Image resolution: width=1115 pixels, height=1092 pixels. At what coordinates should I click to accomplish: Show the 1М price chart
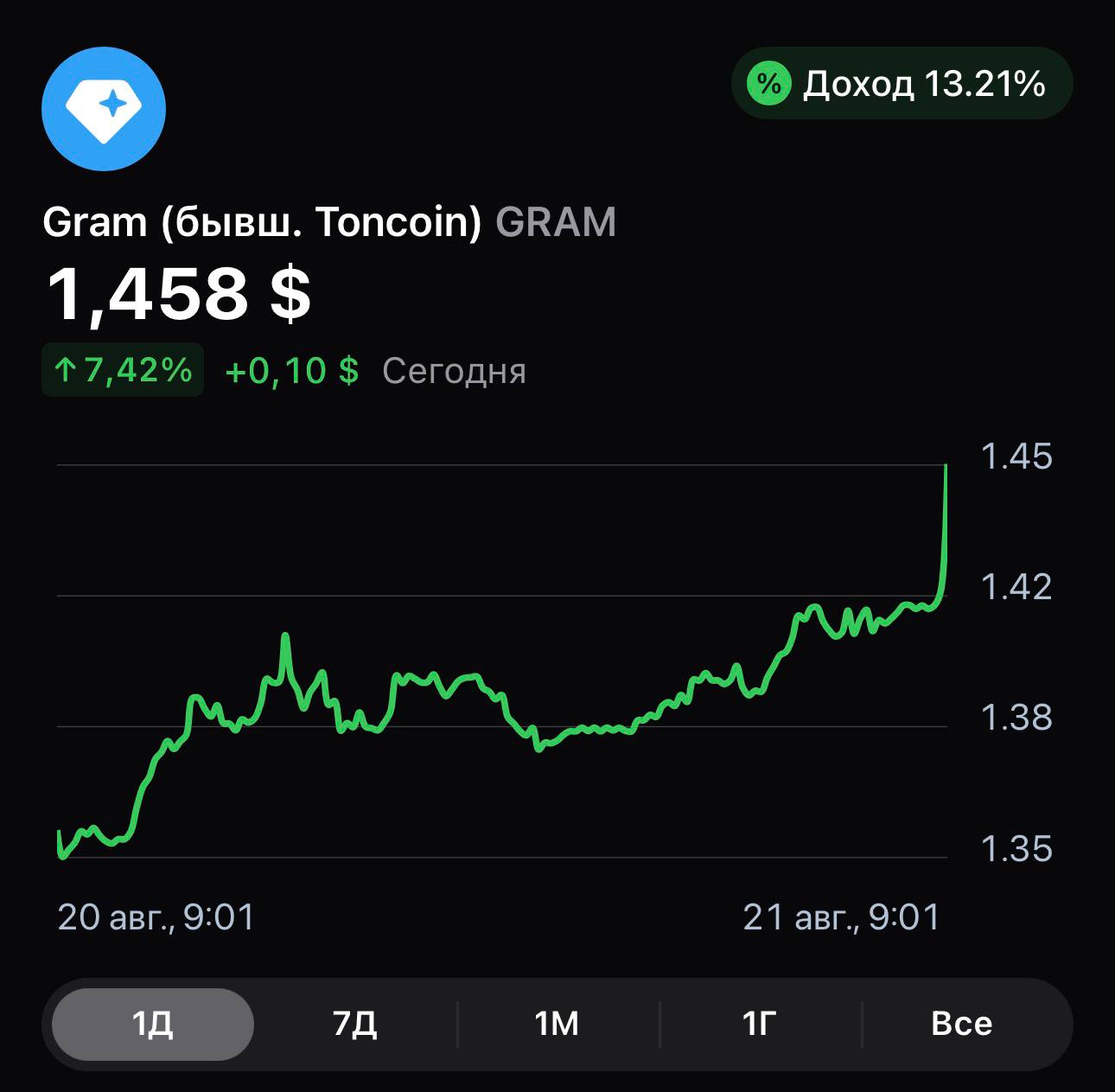point(557,1024)
